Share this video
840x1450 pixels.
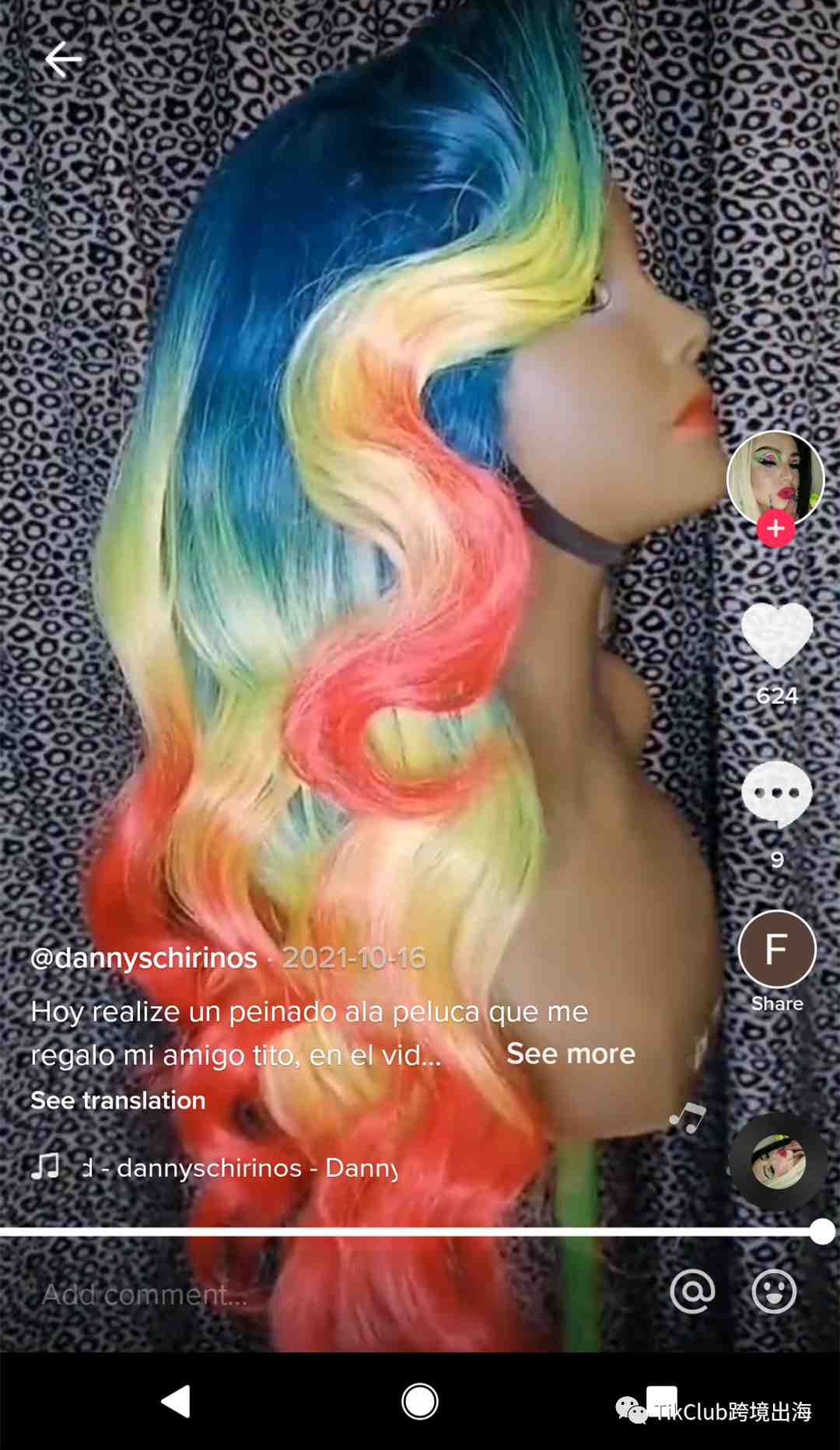coord(776,950)
